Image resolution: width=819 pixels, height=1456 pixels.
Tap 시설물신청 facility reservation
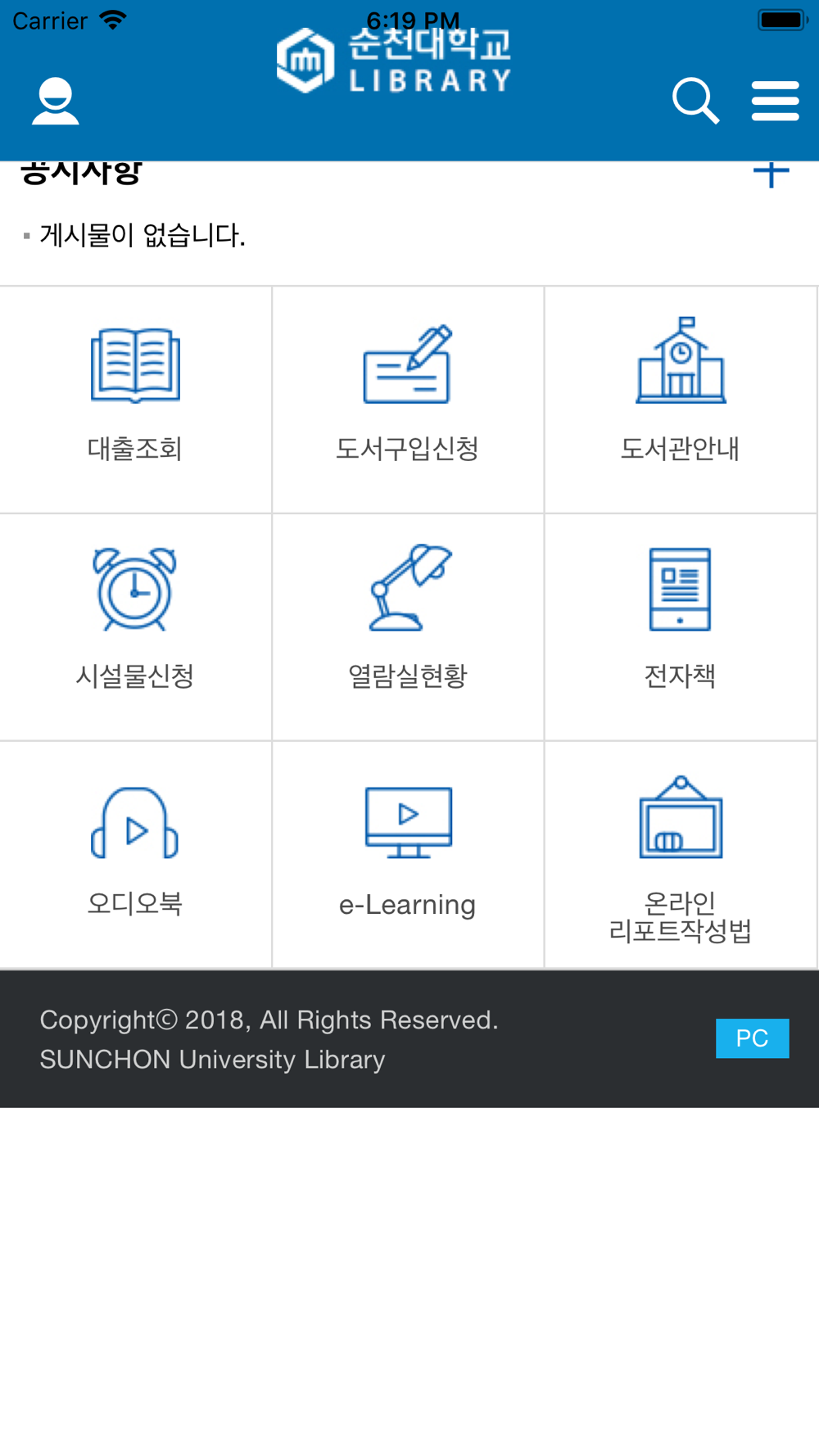click(136, 627)
